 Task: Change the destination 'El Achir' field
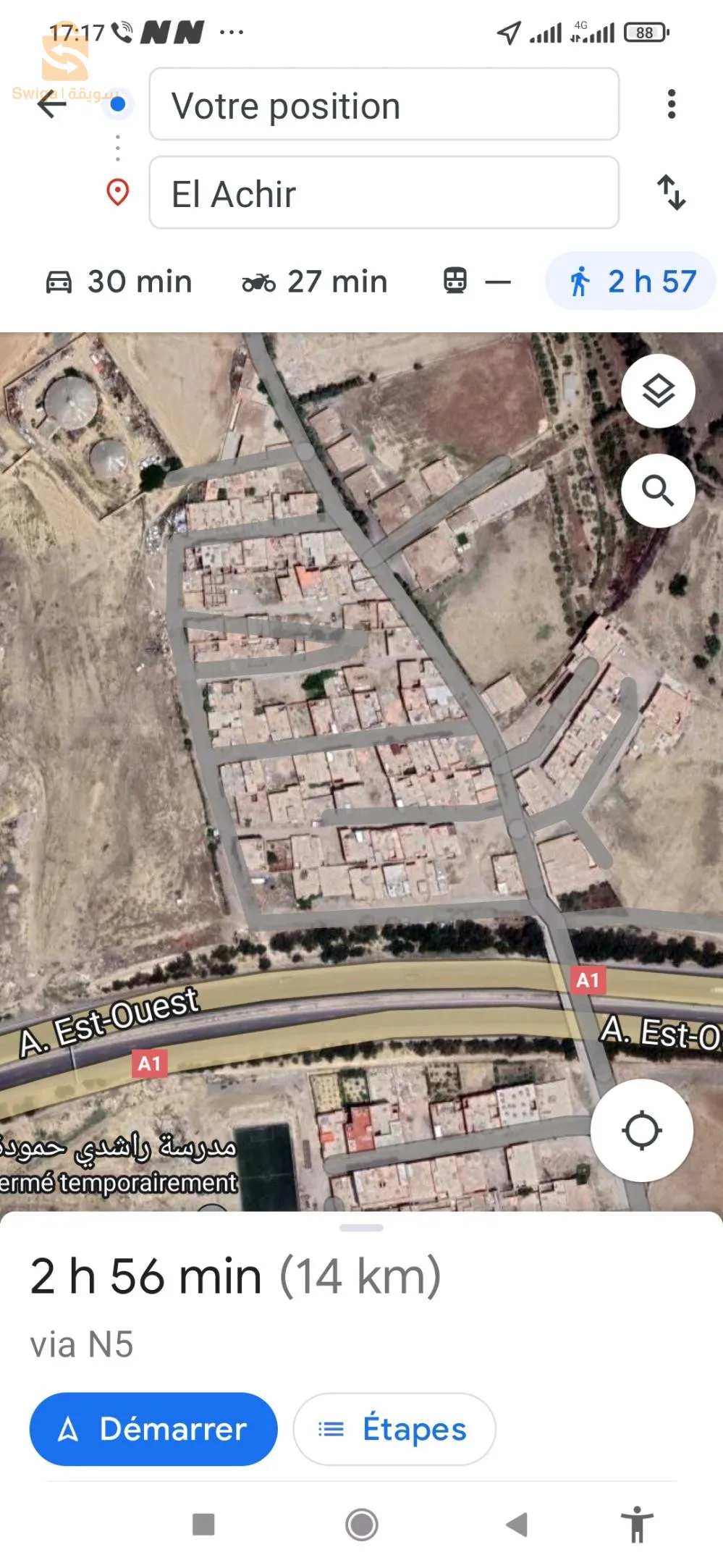(384, 193)
